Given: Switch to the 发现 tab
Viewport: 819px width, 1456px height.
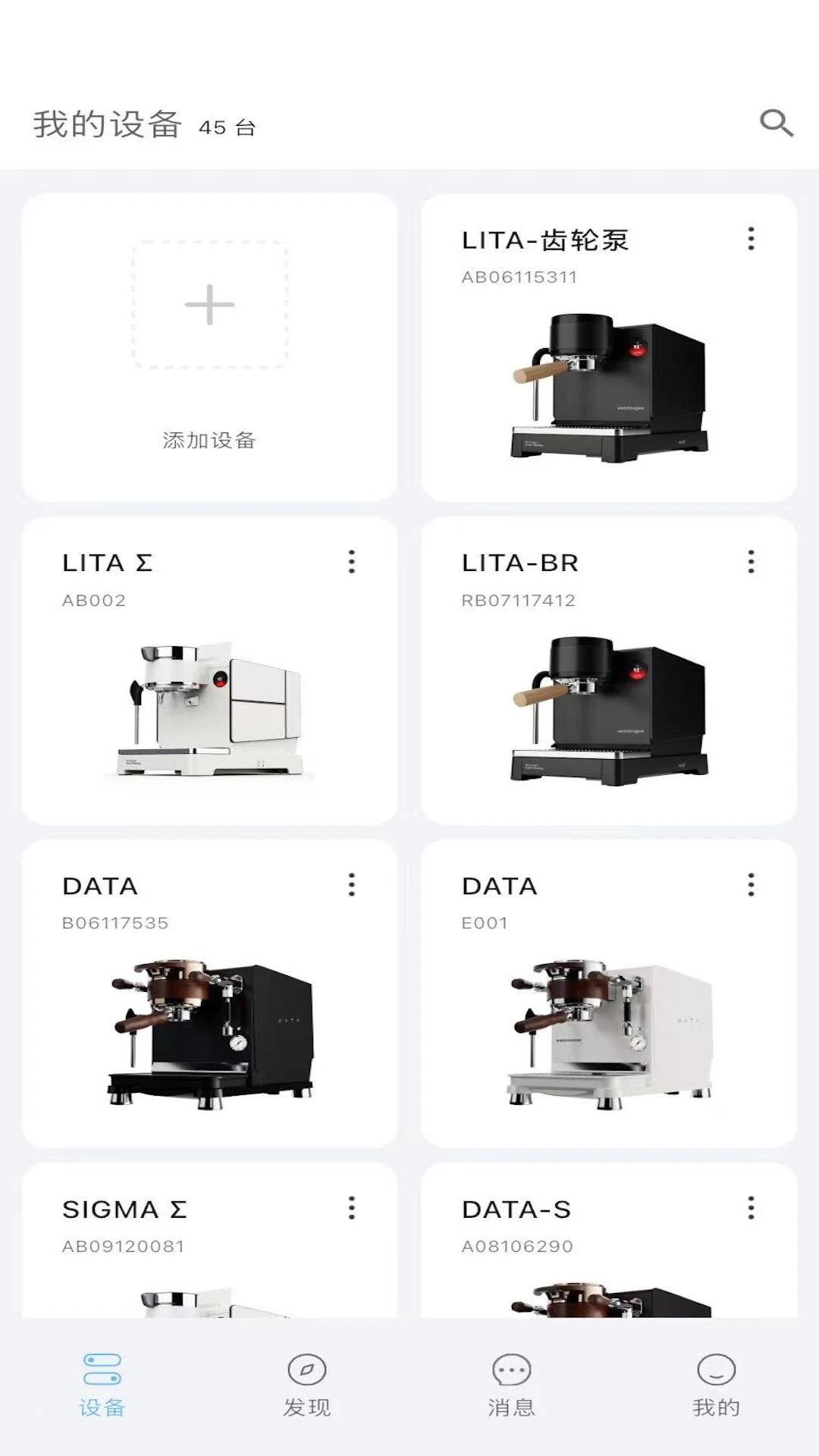Looking at the screenshot, I should pos(307,1385).
